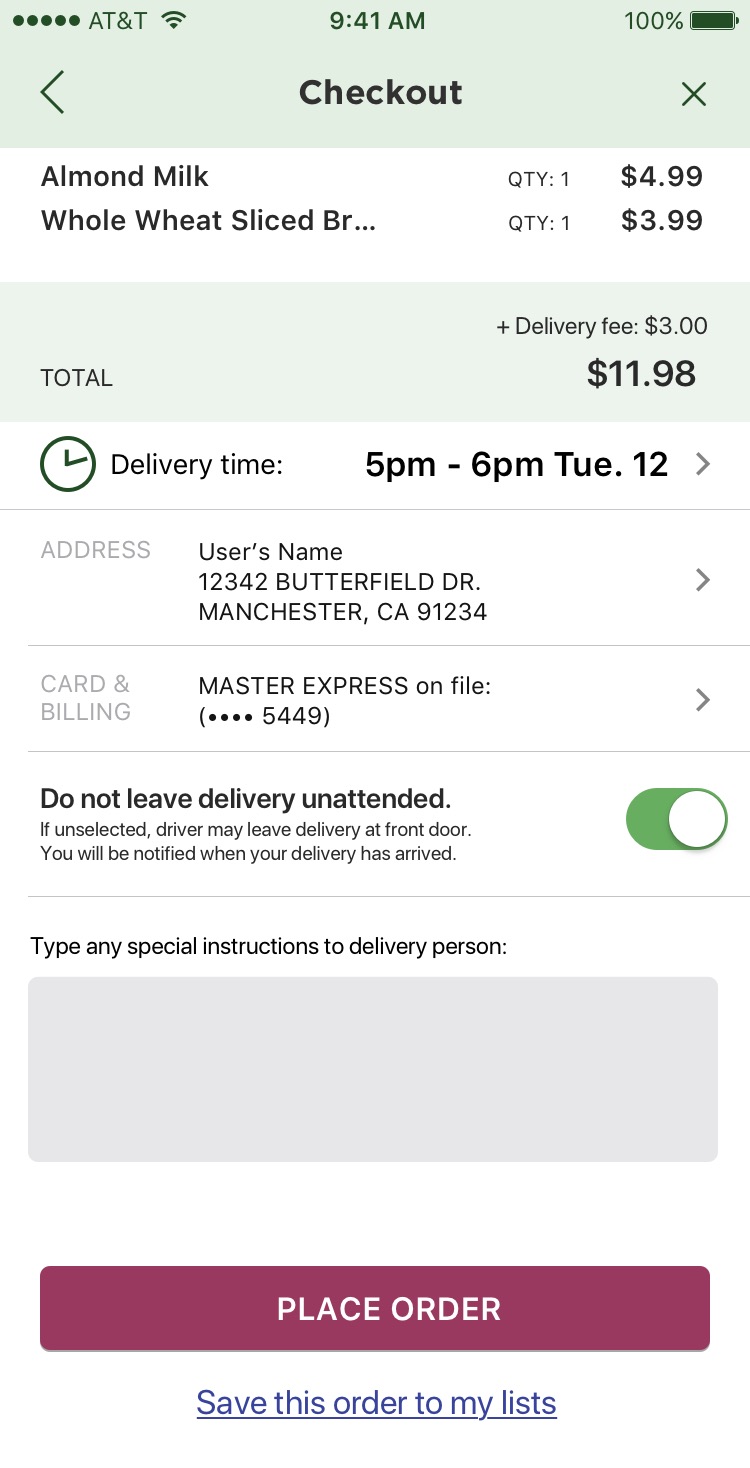Place the order
The image size is (750, 1468).
[375, 1308]
